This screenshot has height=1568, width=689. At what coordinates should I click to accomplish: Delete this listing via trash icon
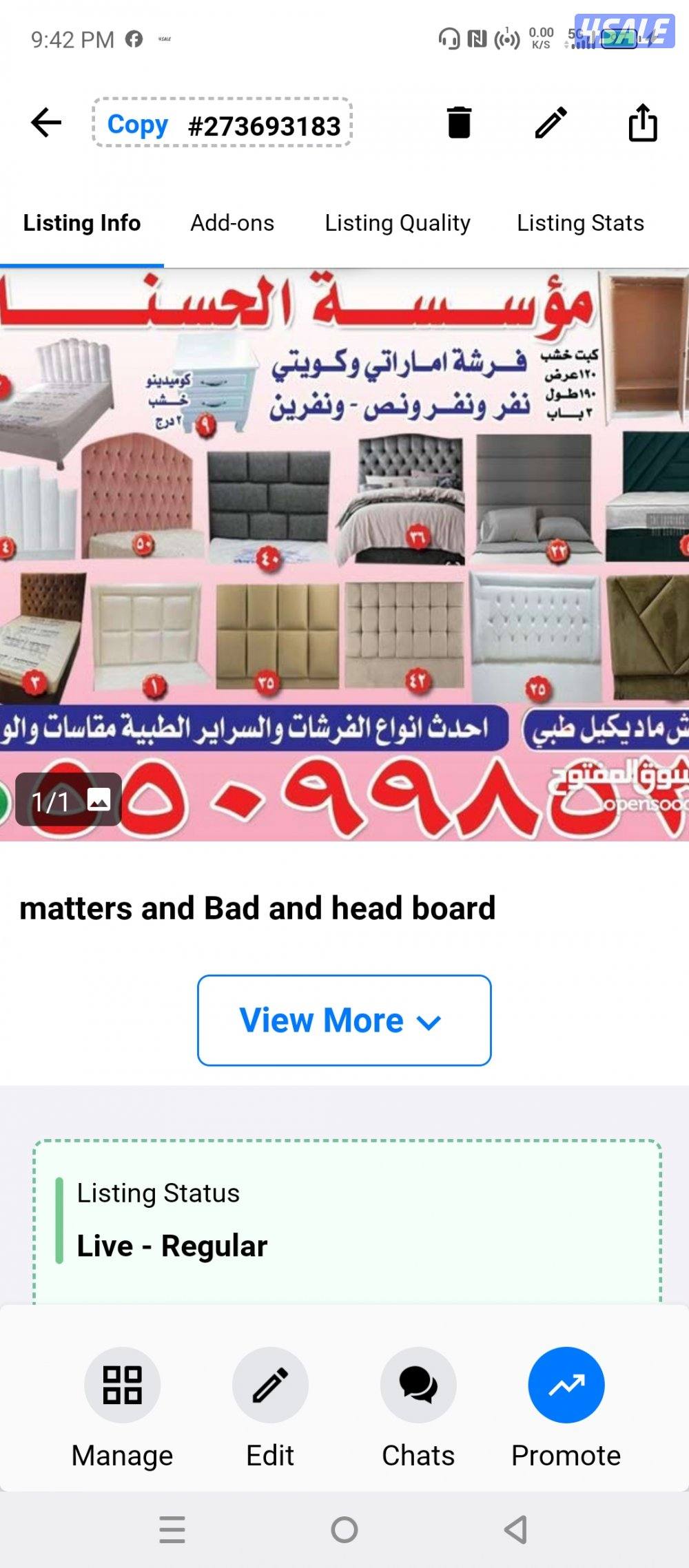459,123
